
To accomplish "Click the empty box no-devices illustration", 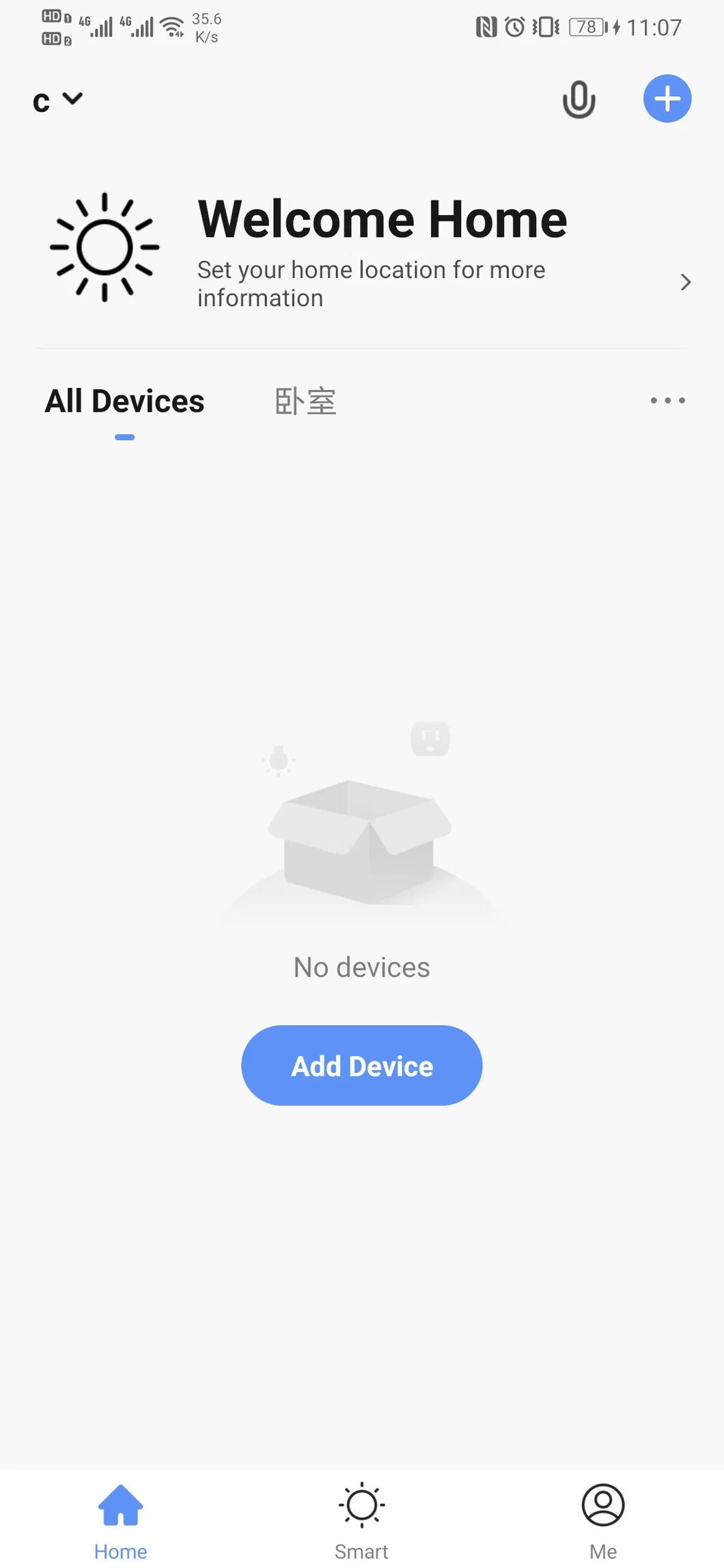I will (361, 840).
